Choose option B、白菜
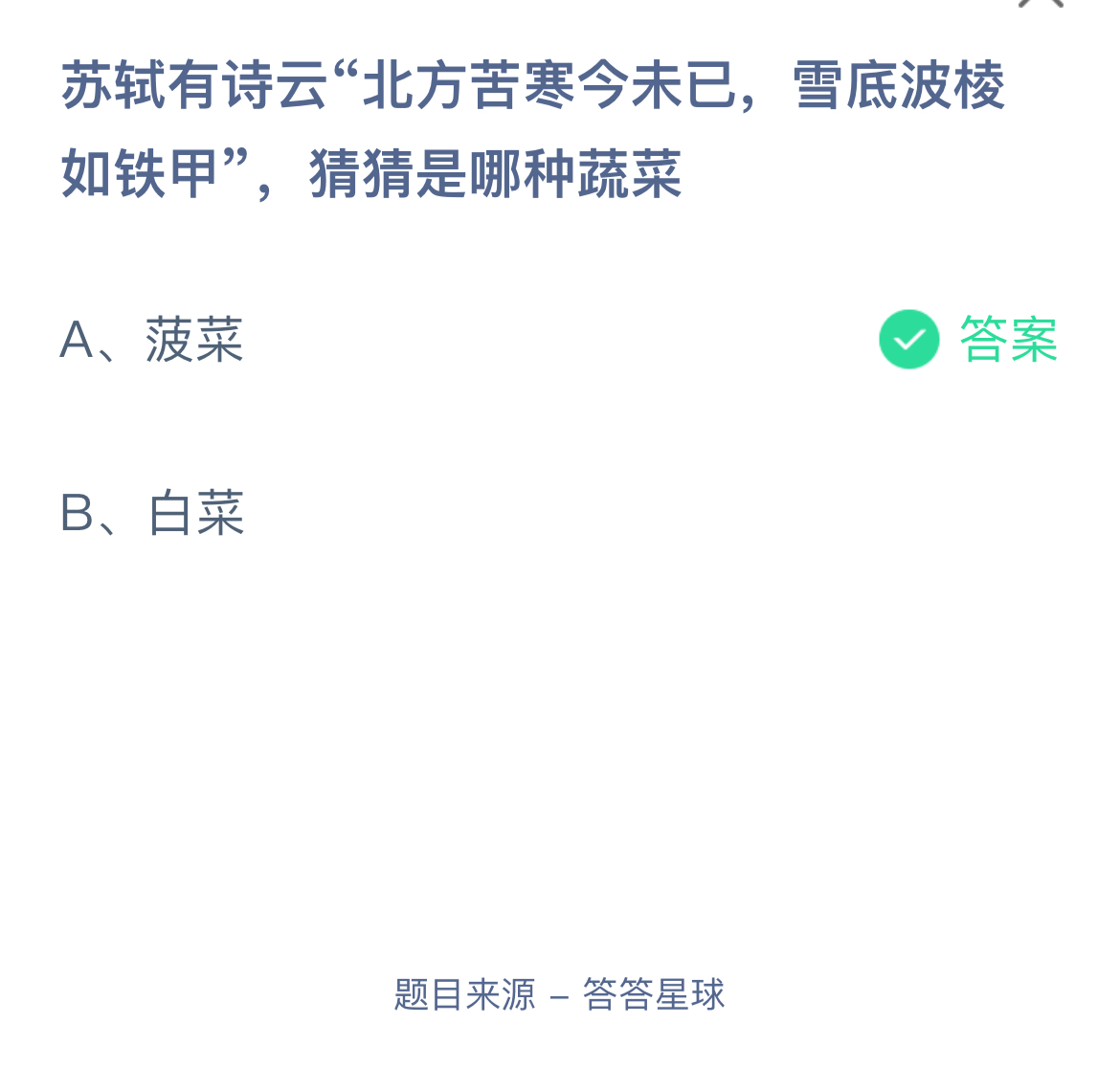 153,513
